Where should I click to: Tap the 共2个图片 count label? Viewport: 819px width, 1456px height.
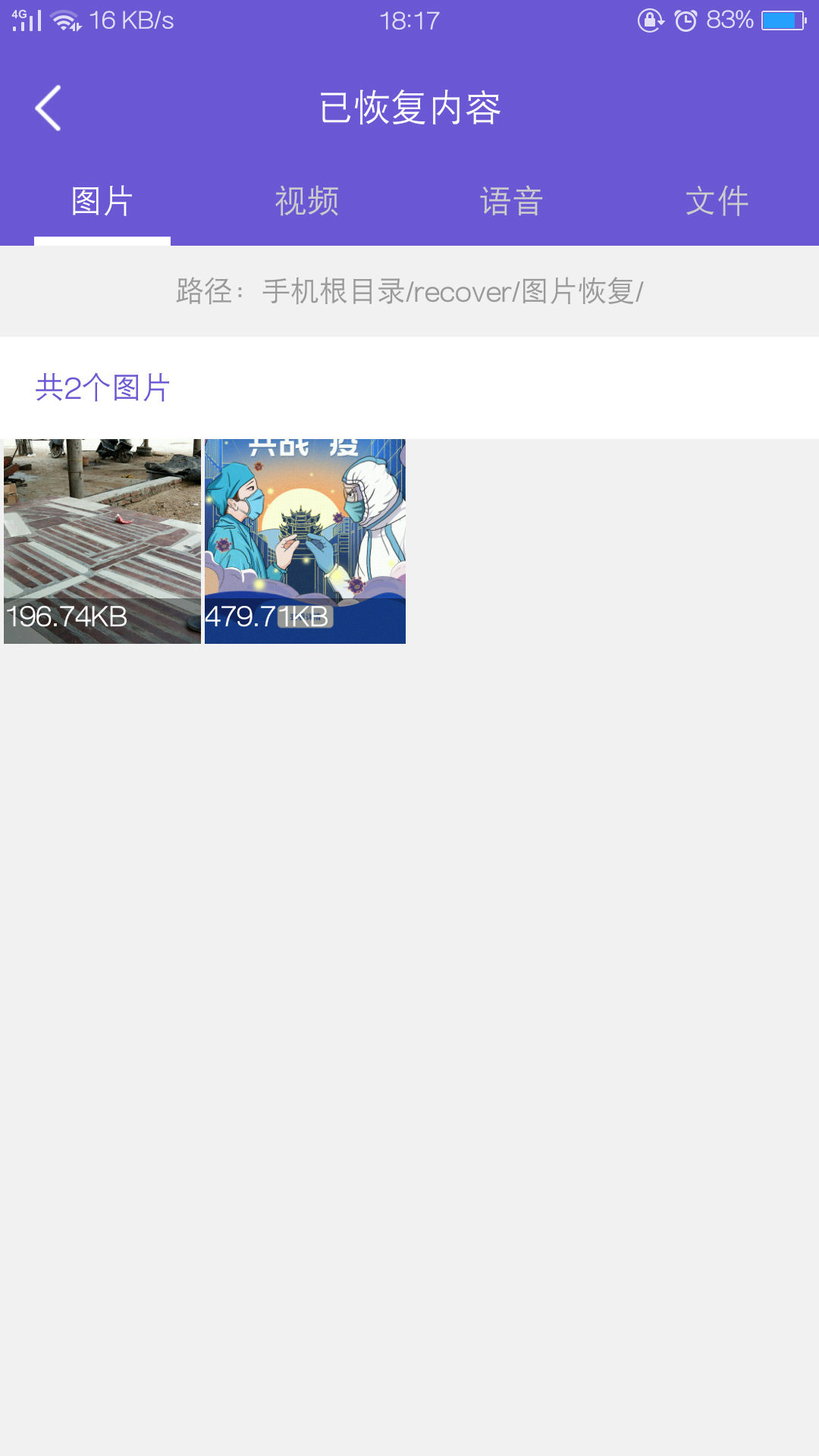point(102,389)
